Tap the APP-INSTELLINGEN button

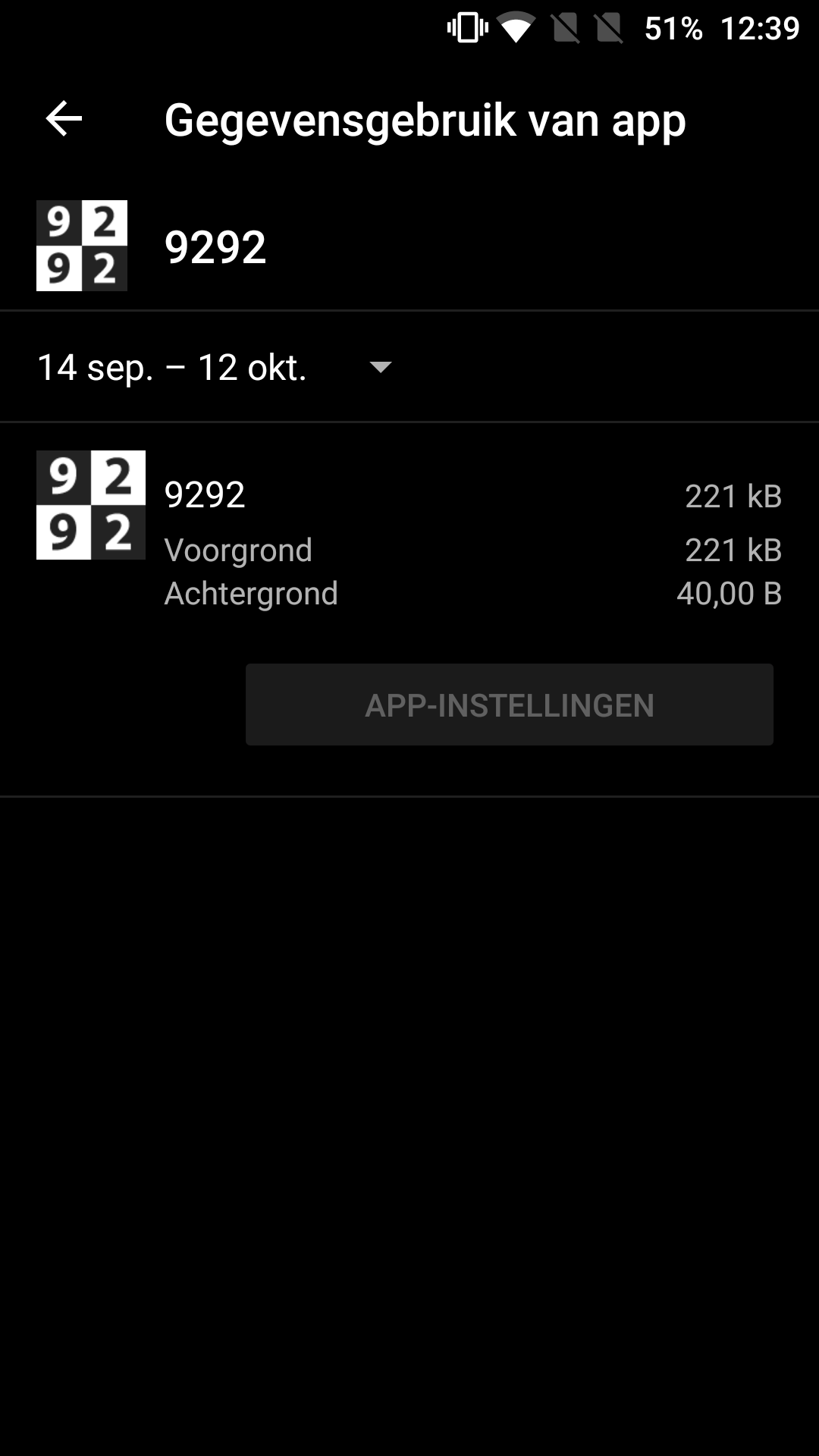tap(510, 704)
